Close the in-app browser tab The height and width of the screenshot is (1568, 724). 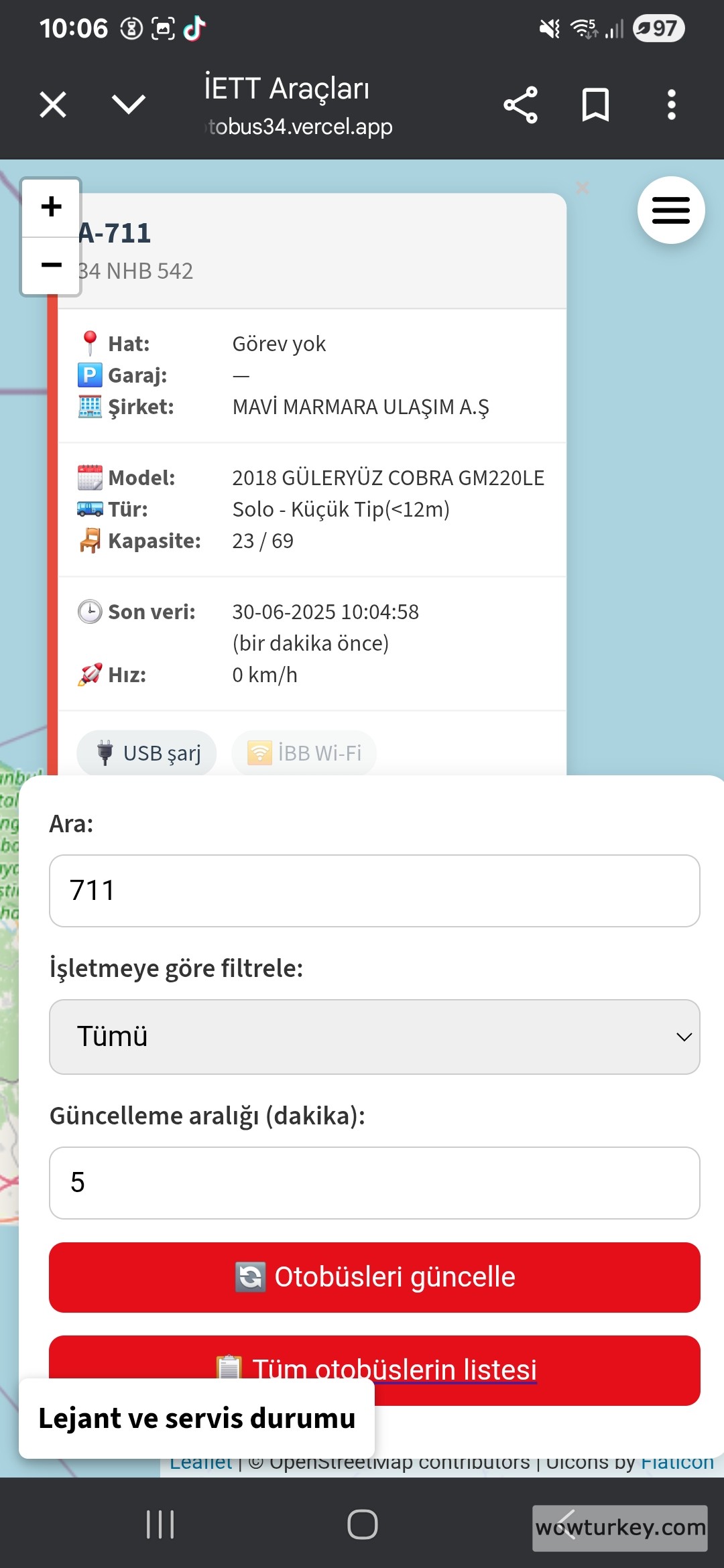click(53, 105)
